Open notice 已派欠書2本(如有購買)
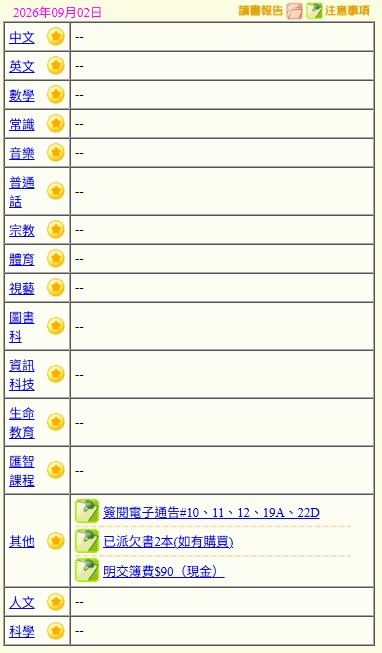 [168, 542]
